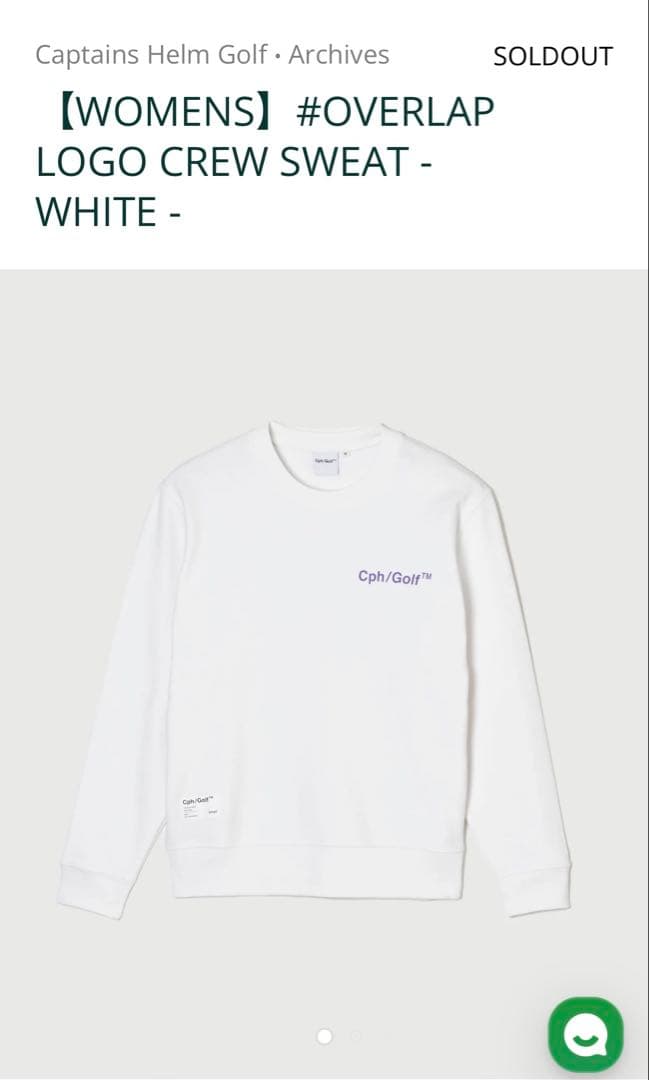The image size is (649, 1080).
Task: Go to Captains Helm Golf breadcrumb
Action: click(x=150, y=55)
